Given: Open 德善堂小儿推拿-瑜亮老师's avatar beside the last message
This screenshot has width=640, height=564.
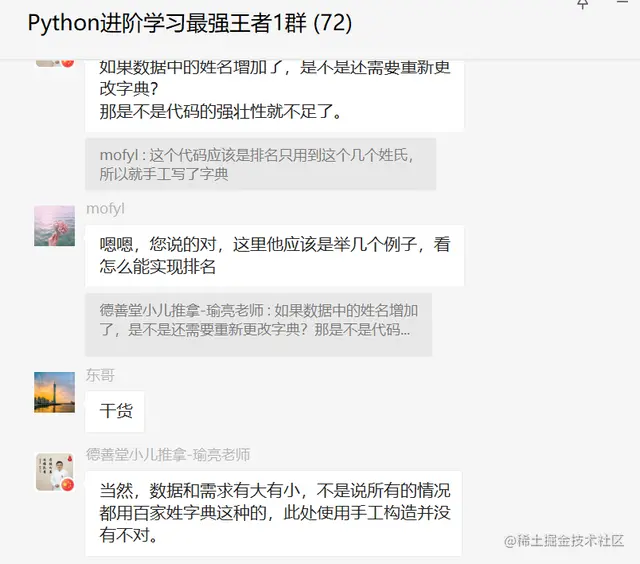Looking at the screenshot, I should [x=54, y=472].
